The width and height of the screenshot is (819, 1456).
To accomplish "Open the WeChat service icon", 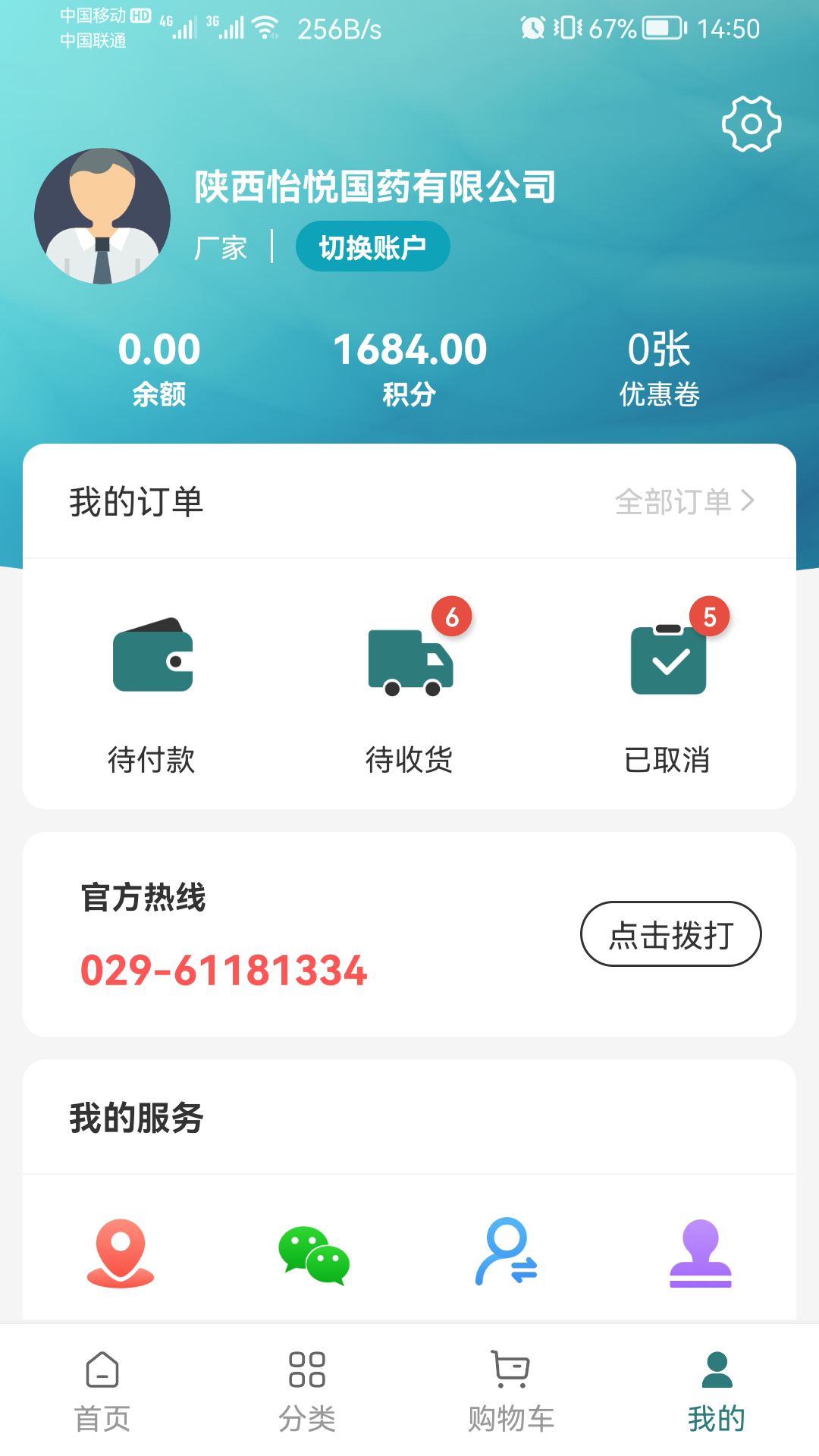I will [x=315, y=1255].
